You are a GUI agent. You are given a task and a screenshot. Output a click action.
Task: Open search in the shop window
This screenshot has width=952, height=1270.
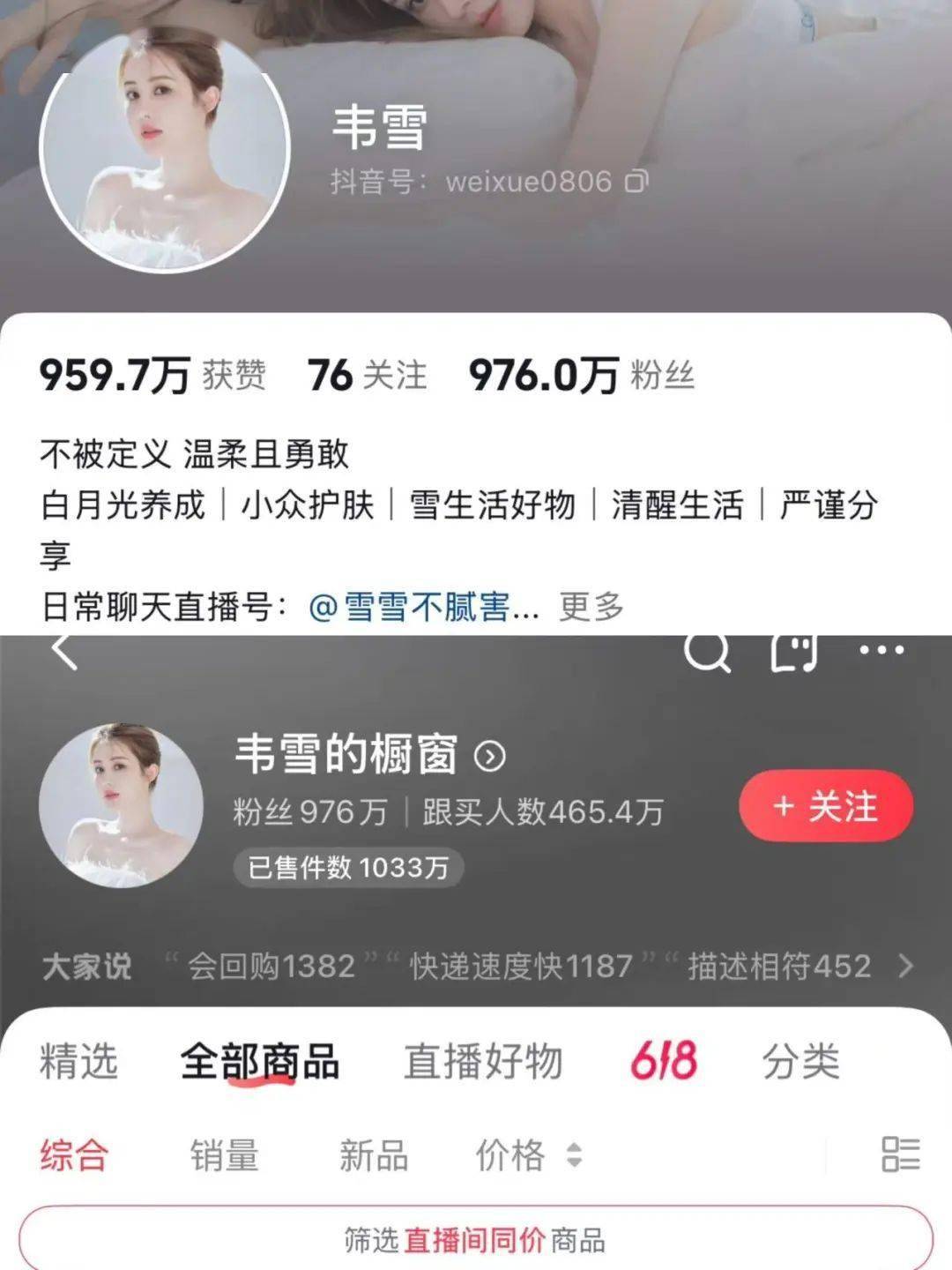click(x=706, y=651)
